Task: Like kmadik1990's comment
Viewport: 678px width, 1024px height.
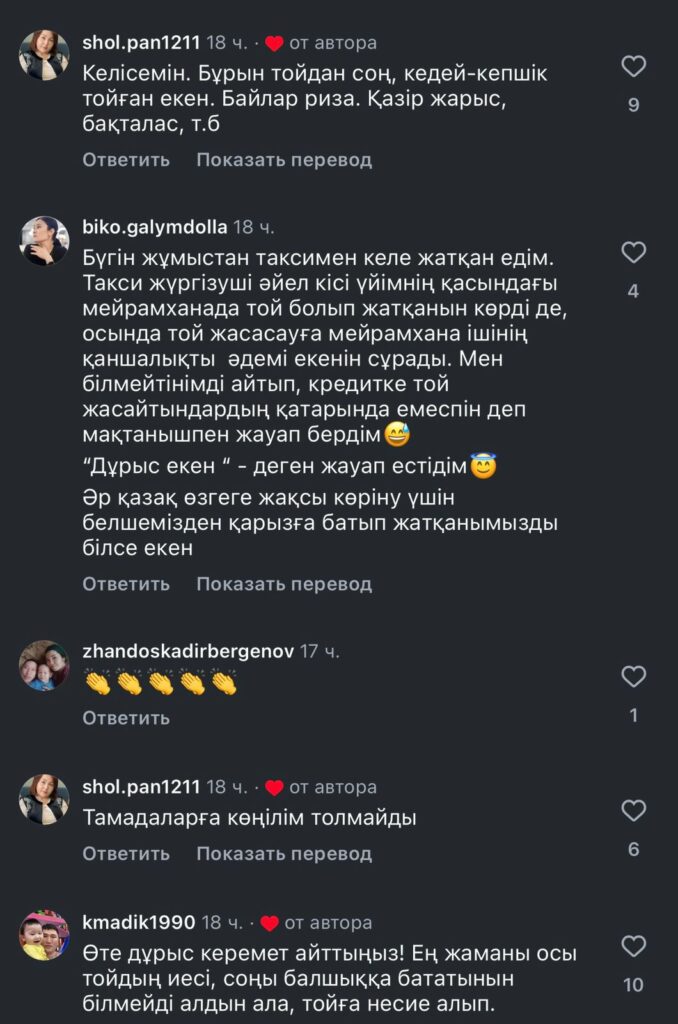Action: tap(633, 946)
